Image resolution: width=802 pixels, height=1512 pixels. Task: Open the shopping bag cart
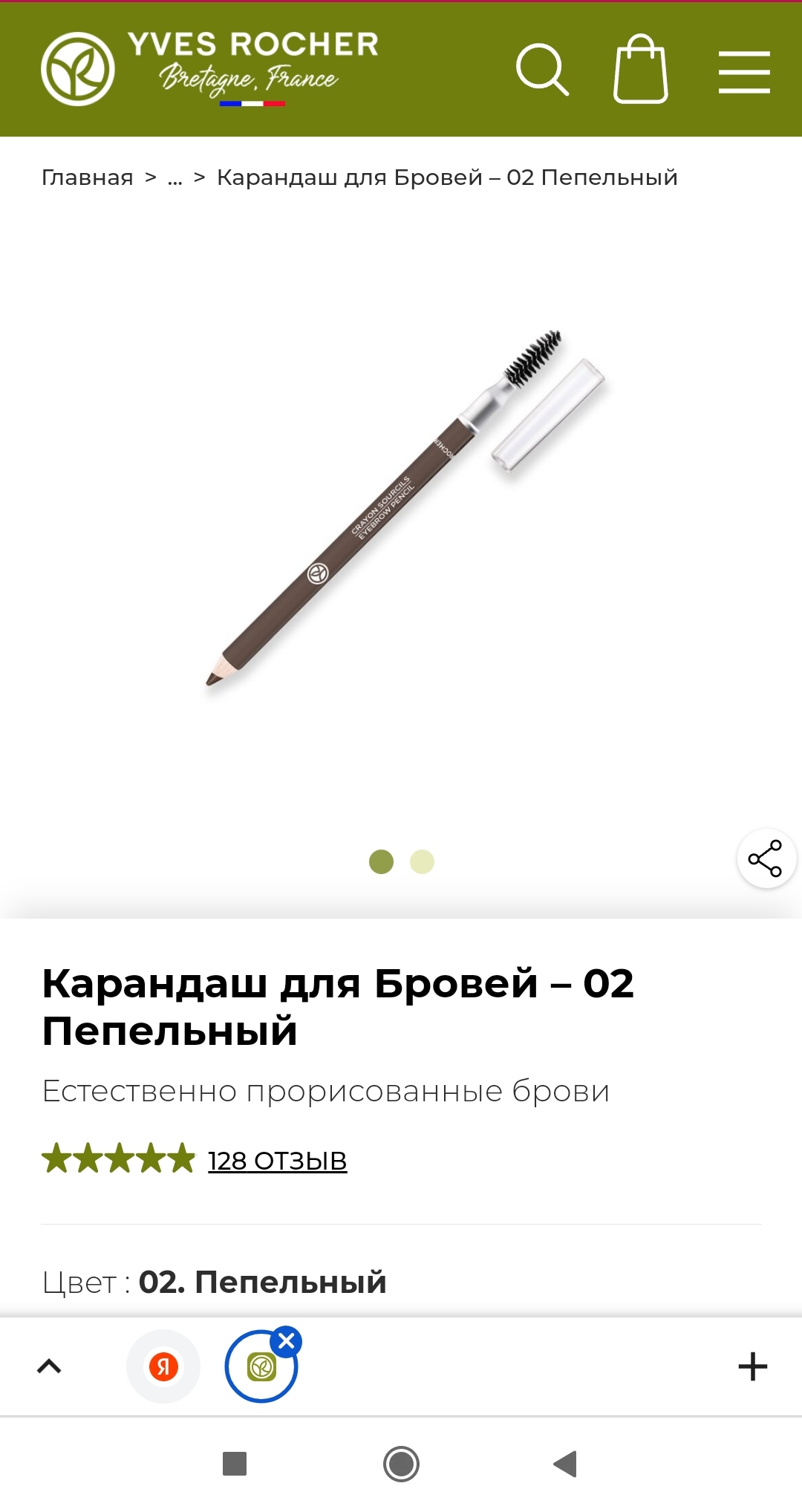(x=641, y=69)
